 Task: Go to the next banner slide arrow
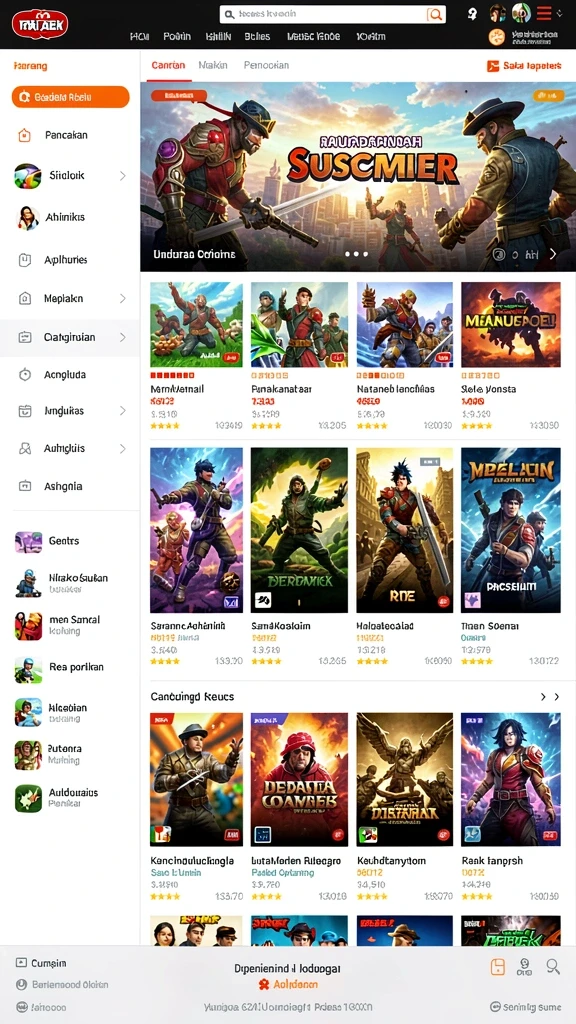(x=553, y=254)
